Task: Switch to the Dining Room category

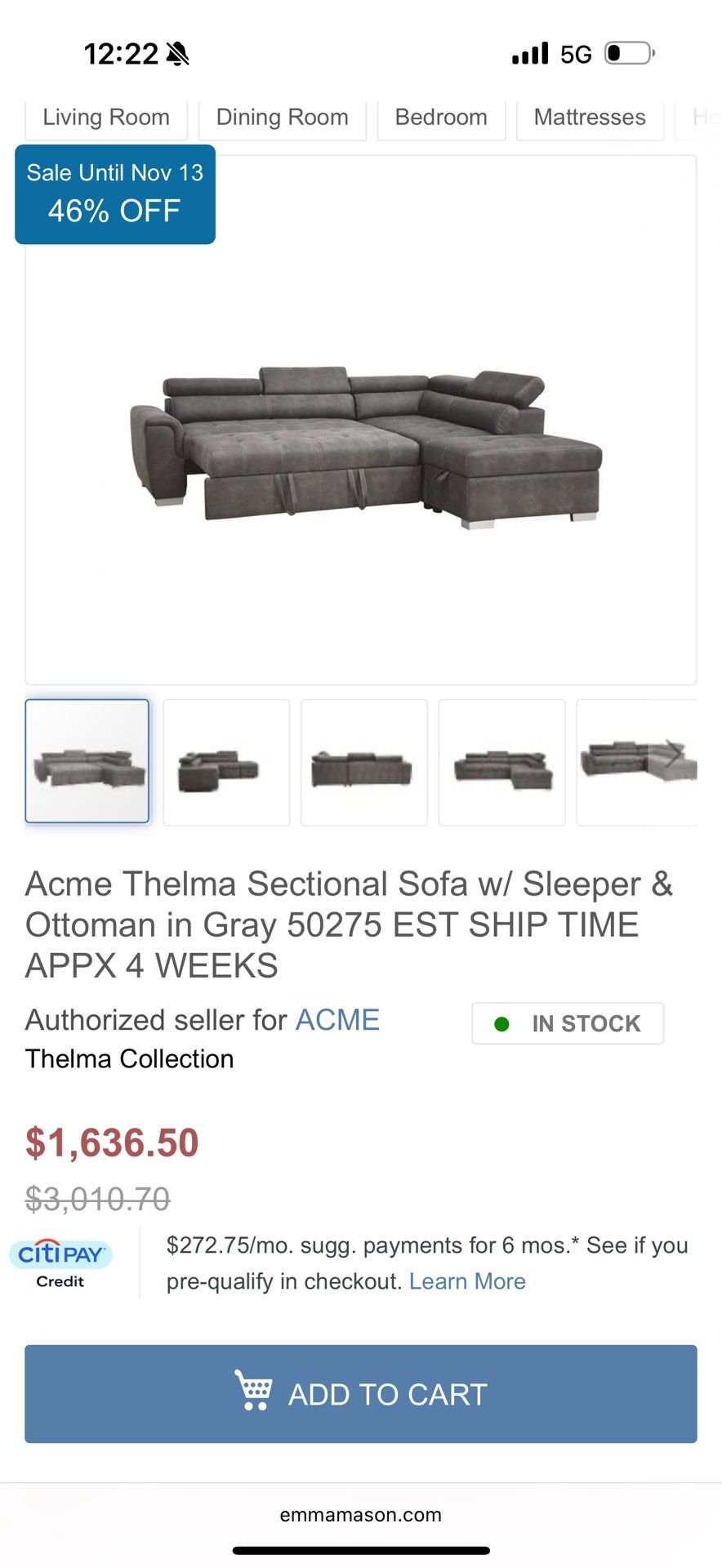Action: tap(282, 117)
